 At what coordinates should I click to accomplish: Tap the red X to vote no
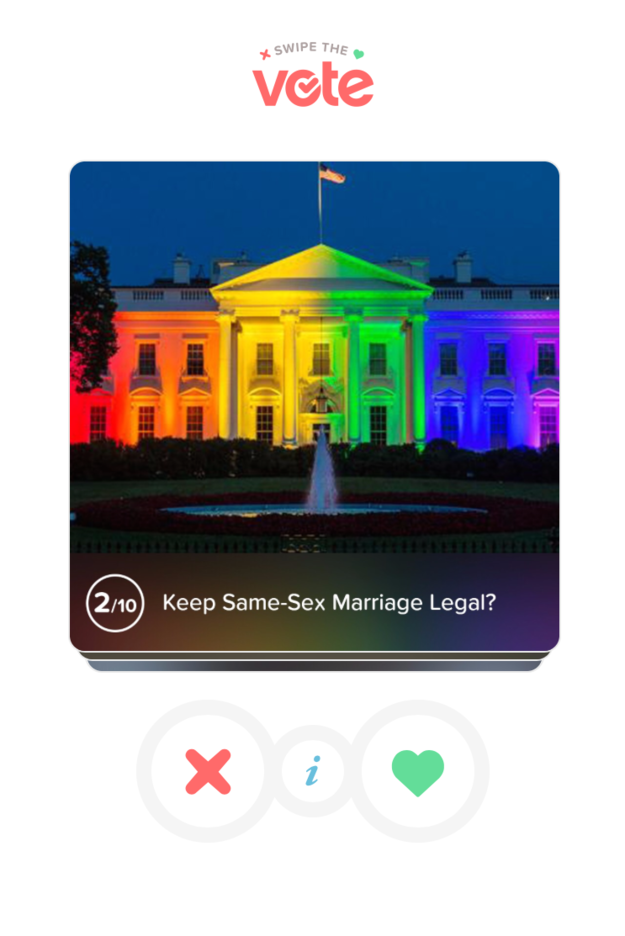208,772
